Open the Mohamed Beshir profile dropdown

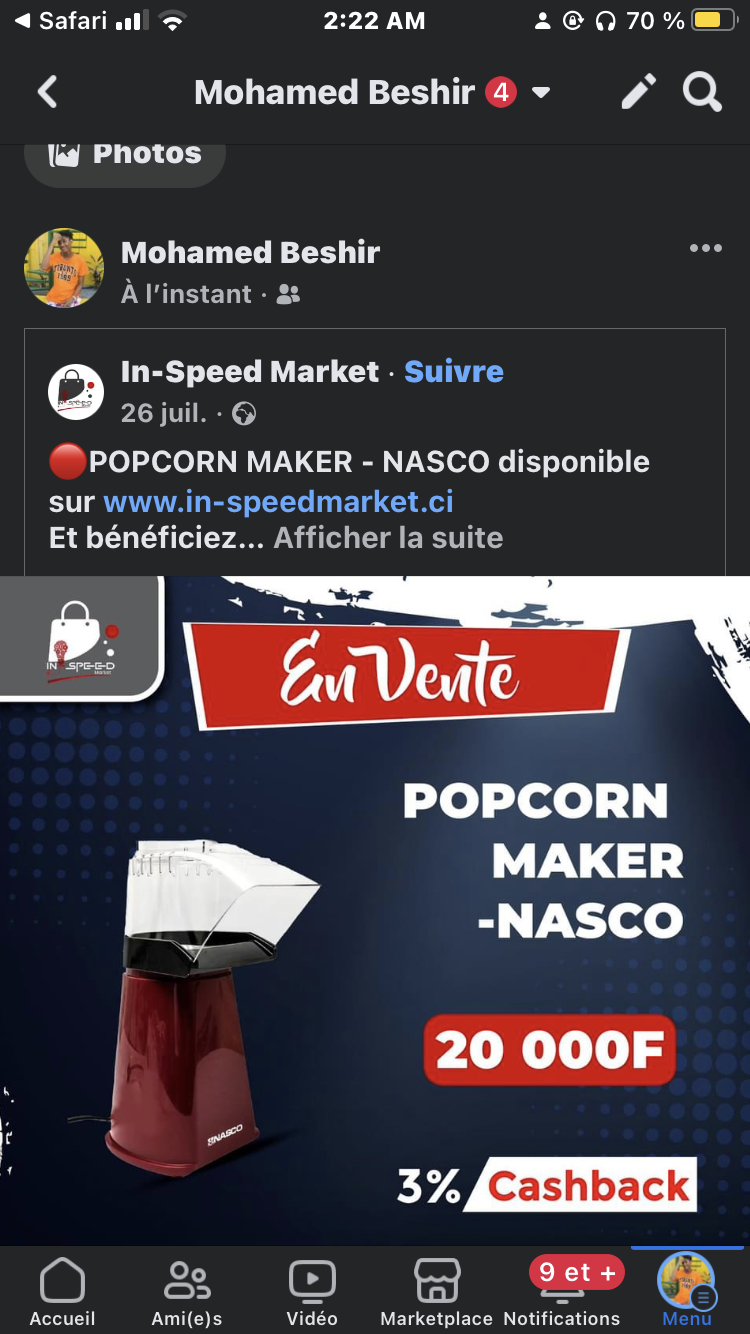coord(541,93)
